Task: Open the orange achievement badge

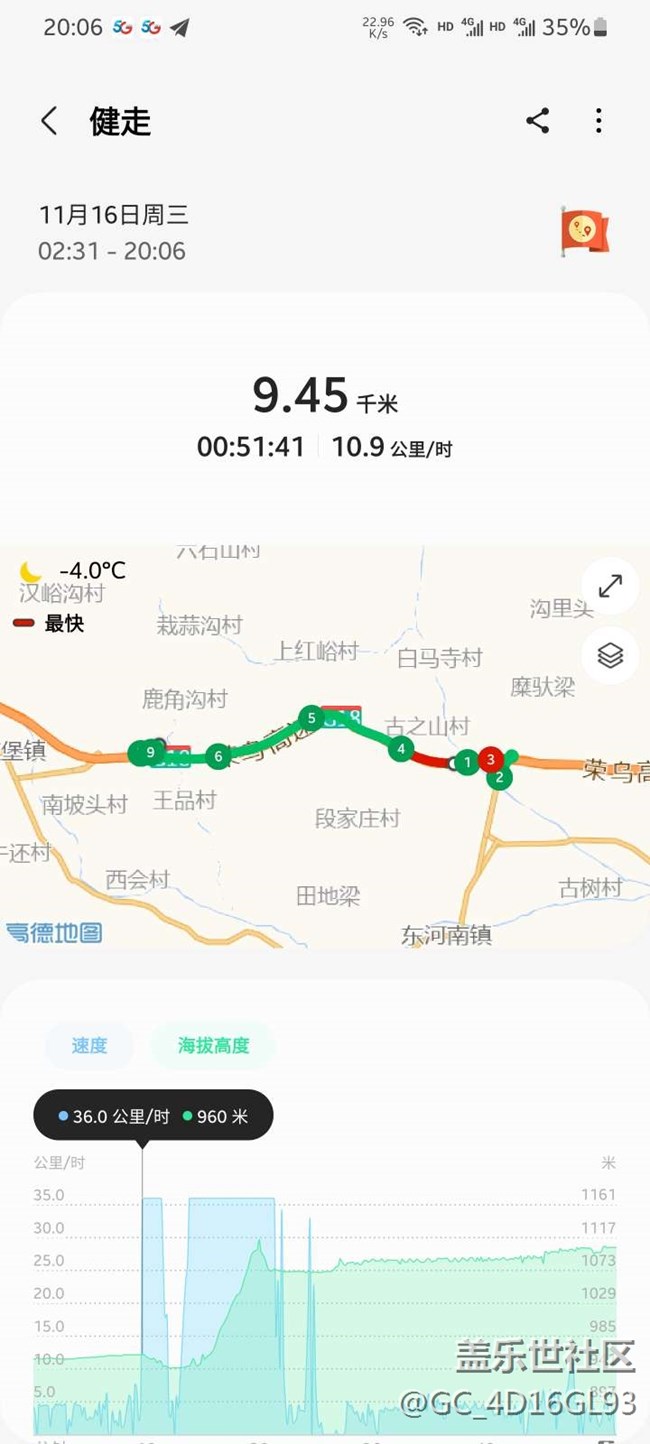Action: tap(584, 231)
